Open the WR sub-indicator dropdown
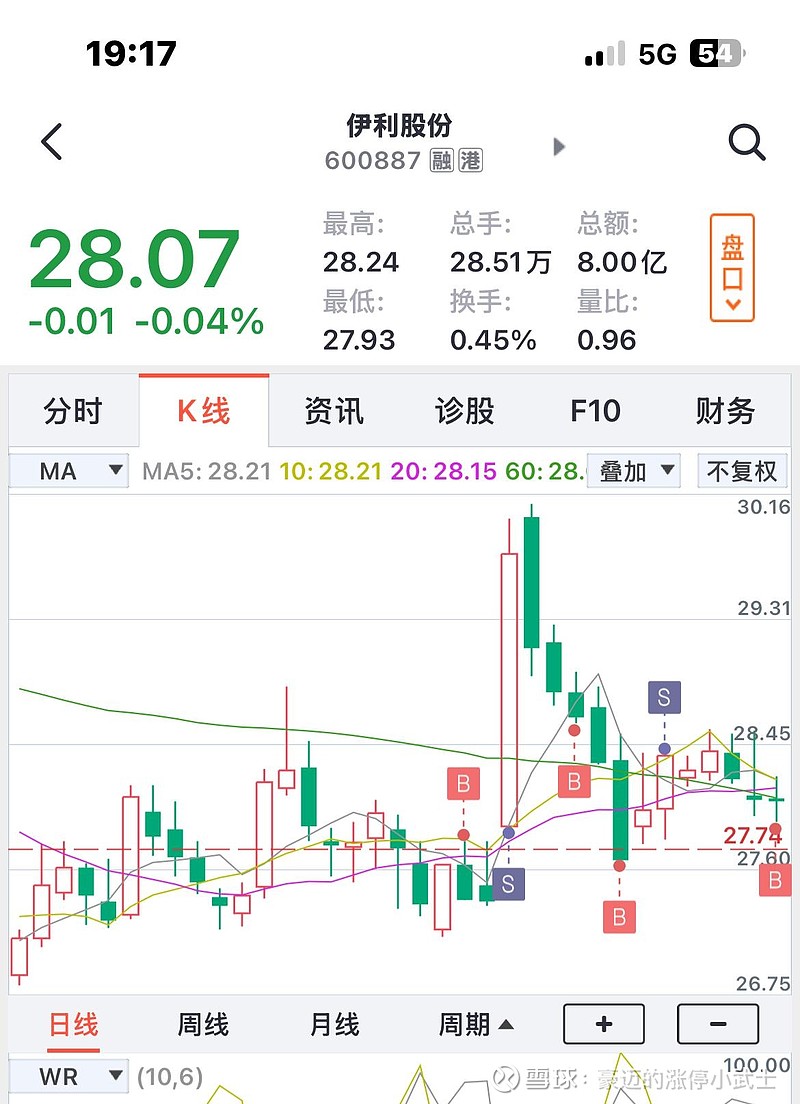The height and width of the screenshot is (1104, 800). pos(69,1077)
